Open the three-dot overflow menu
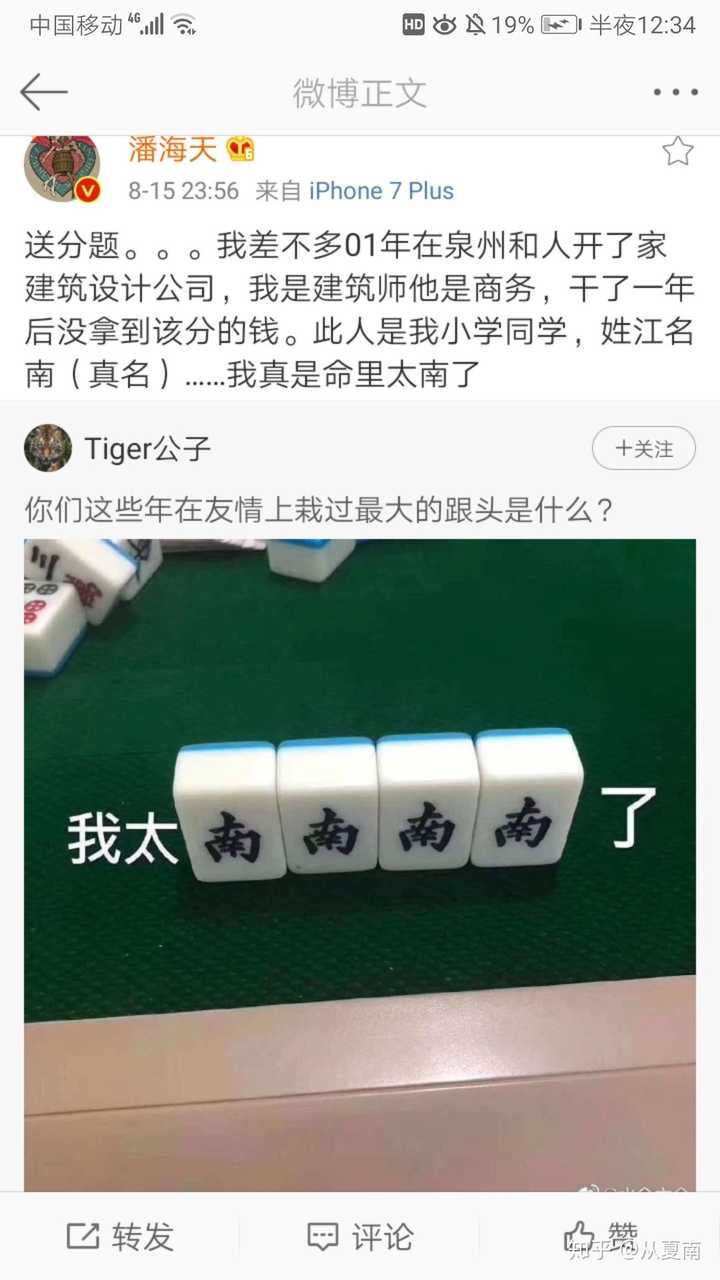Image resolution: width=720 pixels, height=1280 pixels. [x=677, y=92]
